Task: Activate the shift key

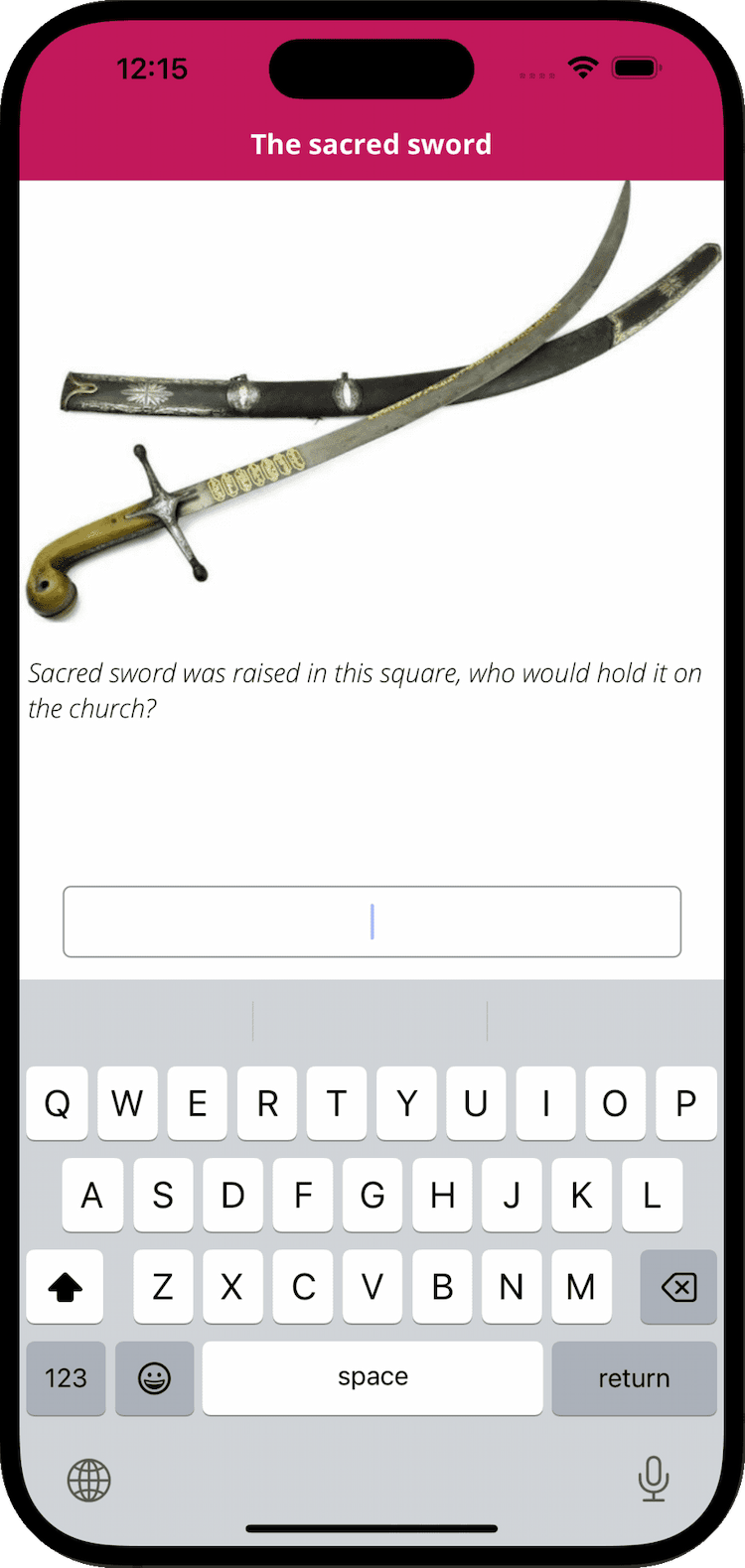Action: point(65,1288)
